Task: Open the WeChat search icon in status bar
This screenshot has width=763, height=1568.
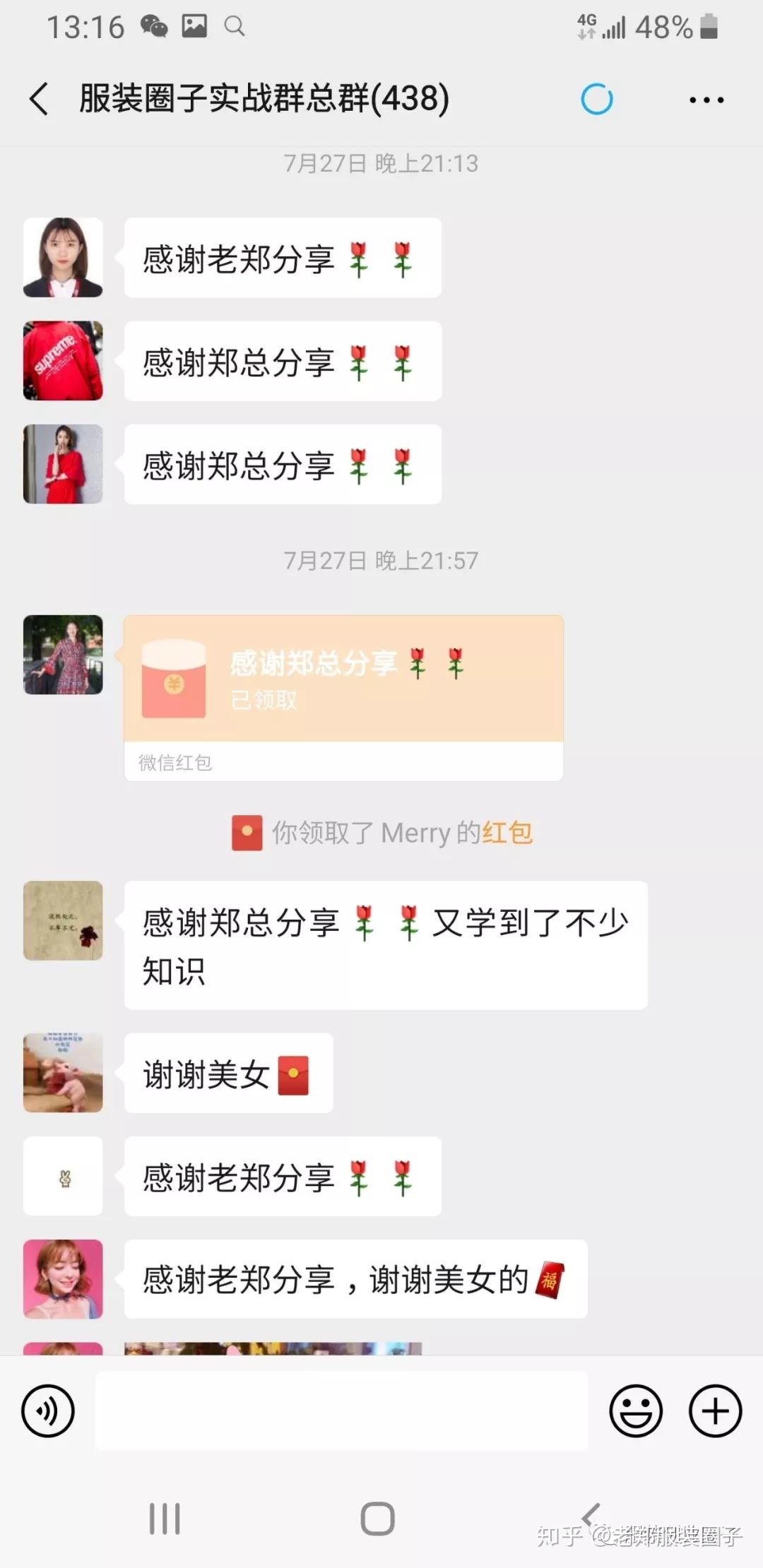Action: coord(235,28)
